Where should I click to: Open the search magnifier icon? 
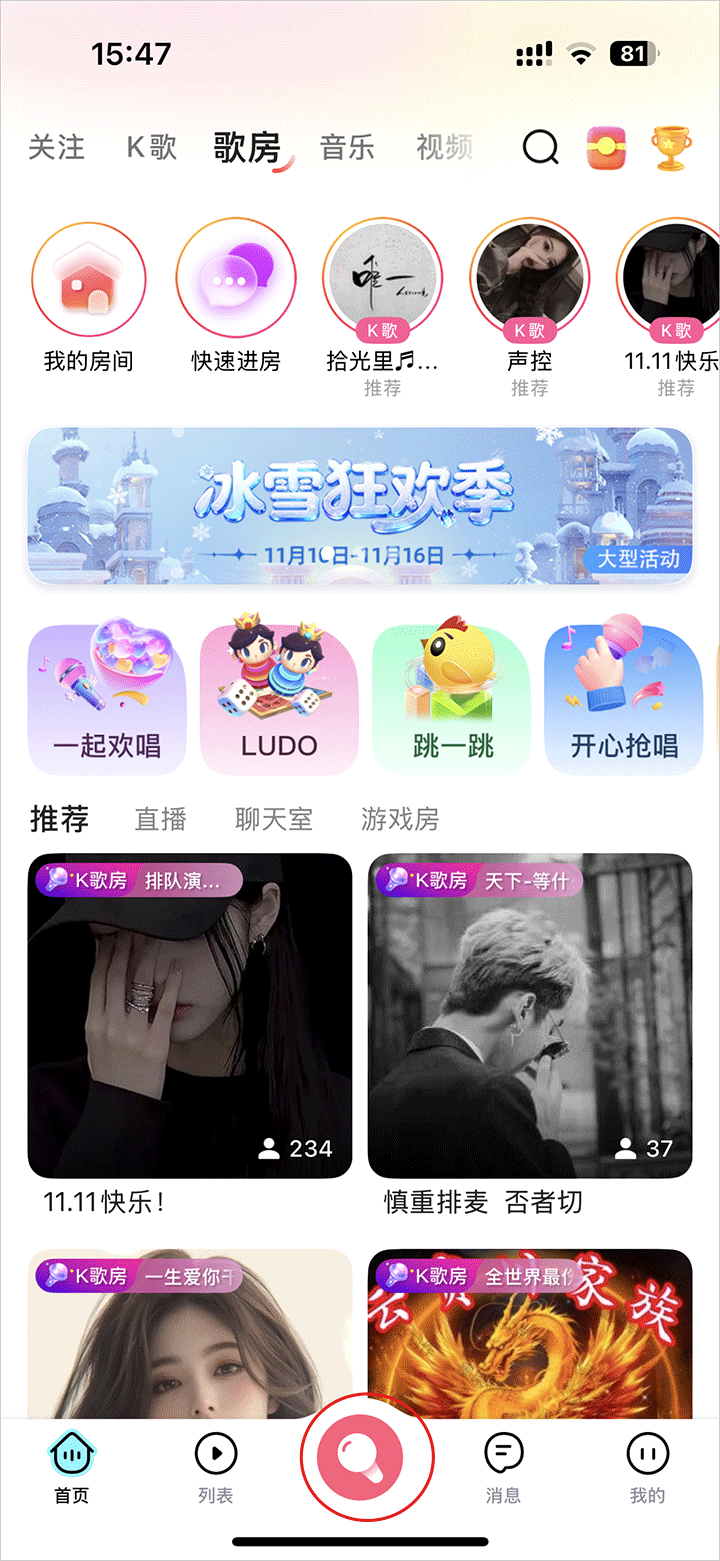tap(541, 148)
